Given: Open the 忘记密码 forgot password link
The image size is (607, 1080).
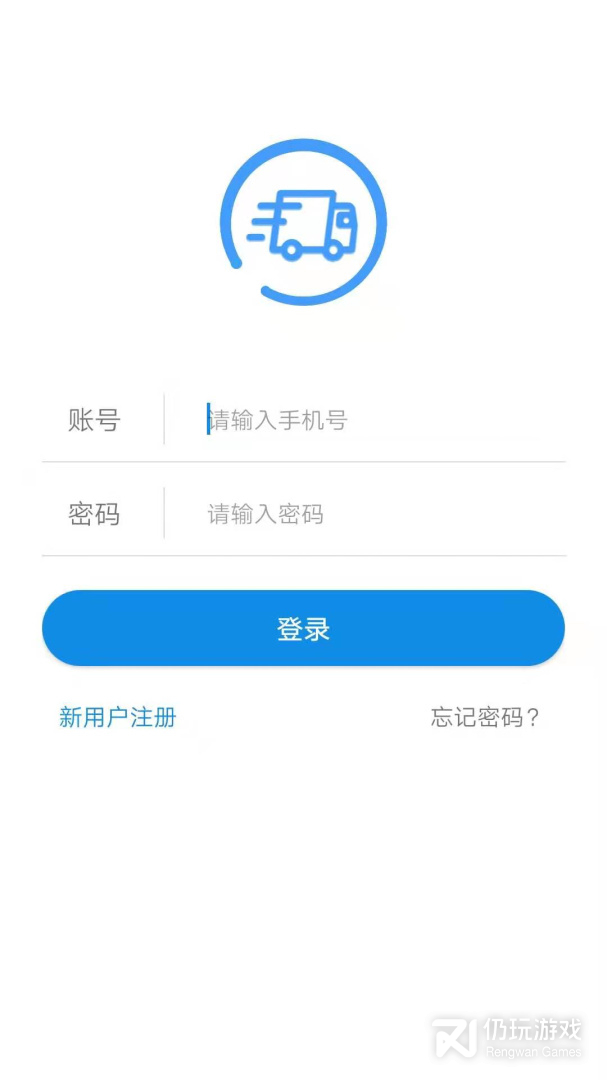Looking at the screenshot, I should coord(485,717).
